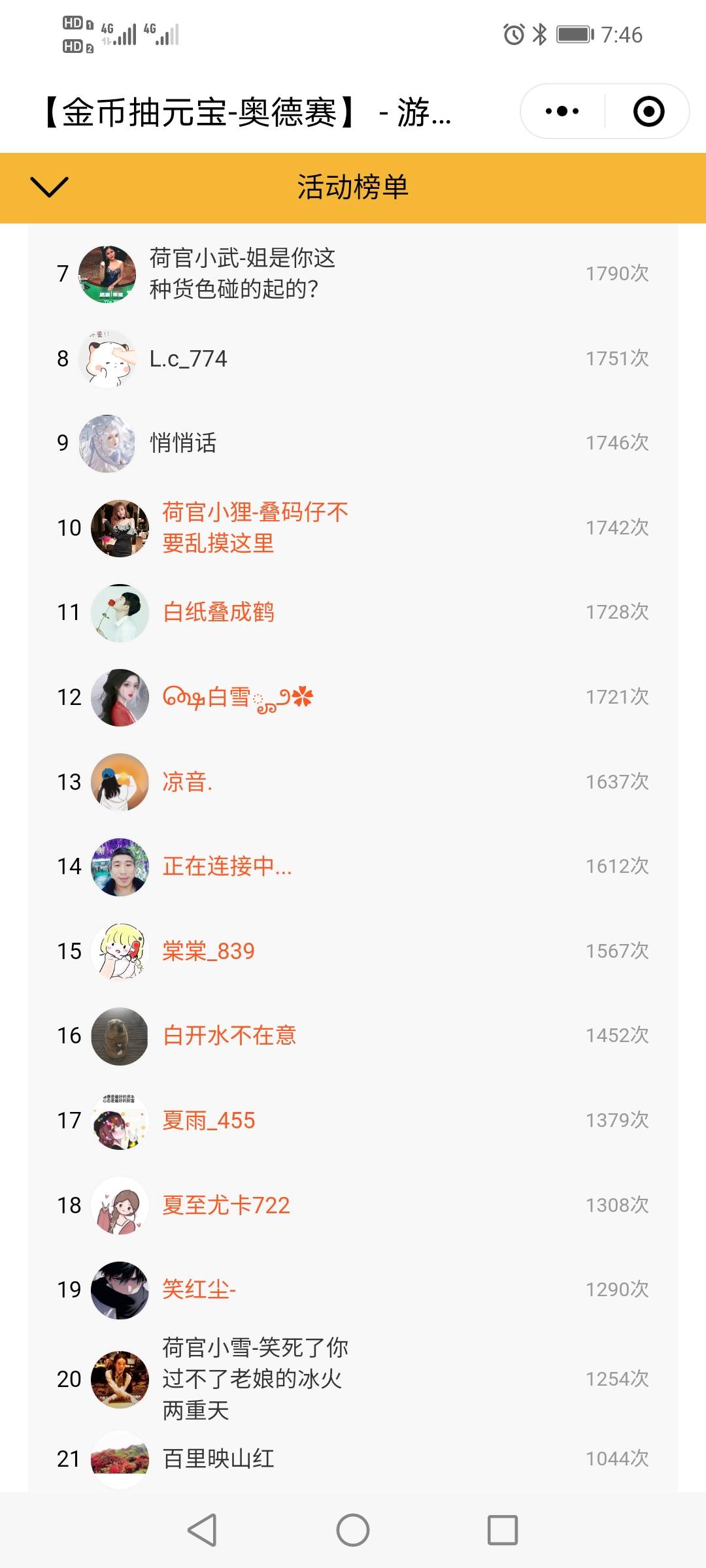Tap the system home button
706x1568 pixels.
(353, 1529)
